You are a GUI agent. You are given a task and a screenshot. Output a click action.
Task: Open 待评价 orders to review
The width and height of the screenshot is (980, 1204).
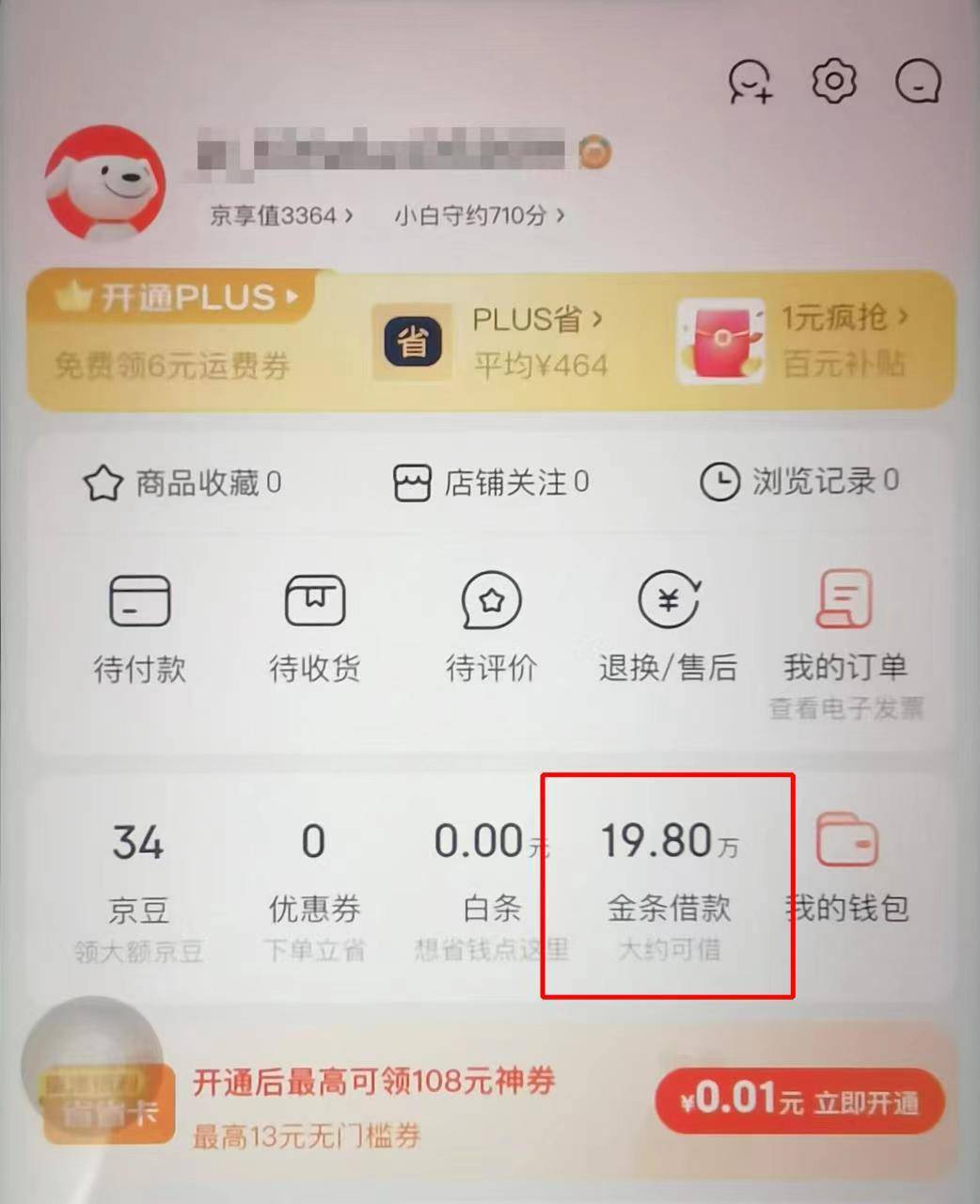tap(491, 627)
